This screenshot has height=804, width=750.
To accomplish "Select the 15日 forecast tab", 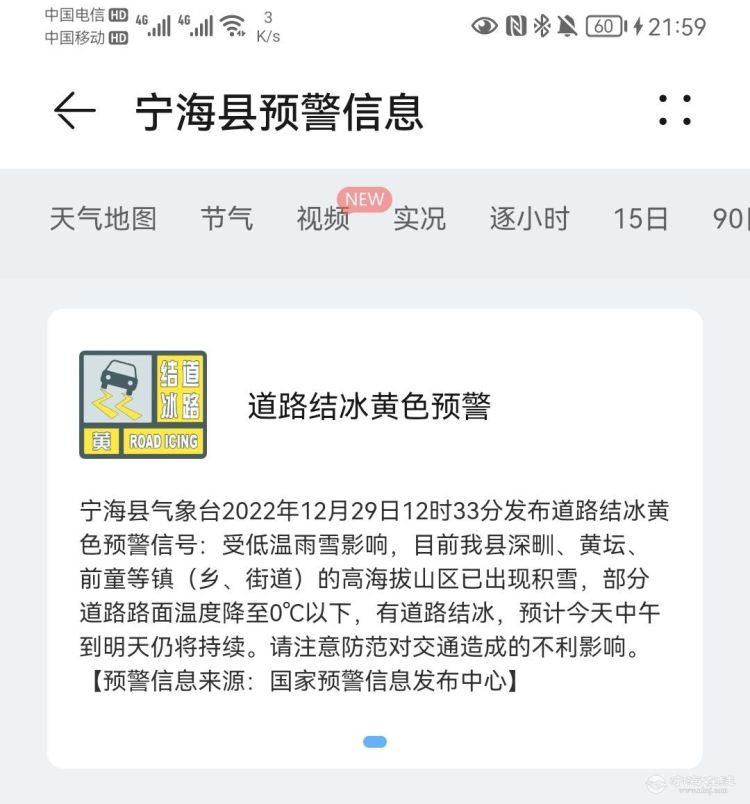I will click(x=640, y=219).
